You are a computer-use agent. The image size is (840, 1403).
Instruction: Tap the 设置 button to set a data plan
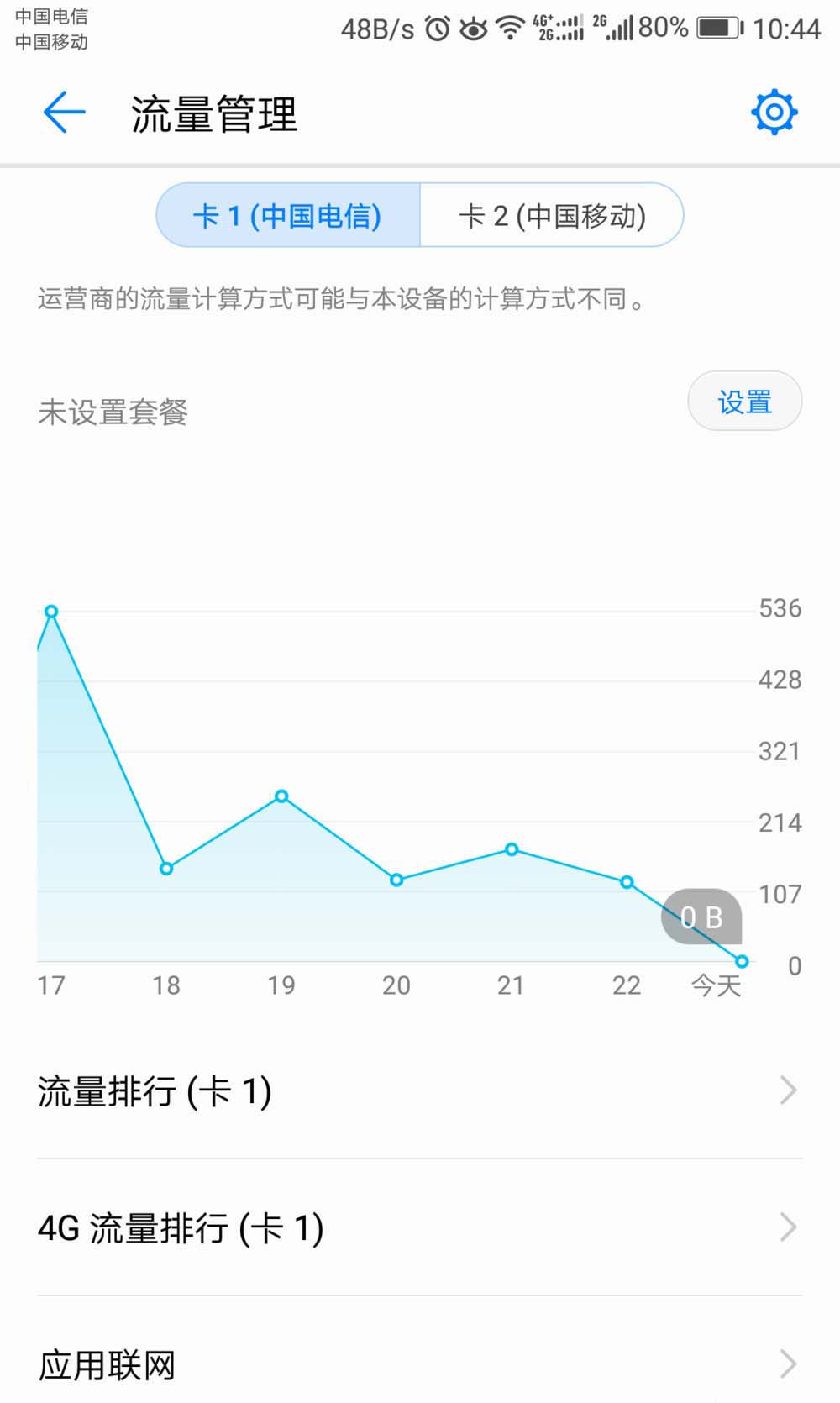click(744, 402)
